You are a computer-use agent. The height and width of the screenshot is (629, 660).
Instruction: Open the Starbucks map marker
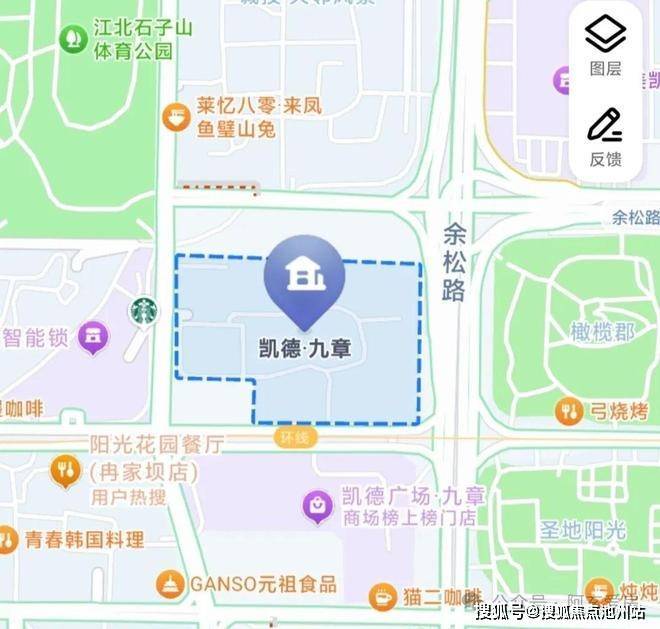pos(144,311)
